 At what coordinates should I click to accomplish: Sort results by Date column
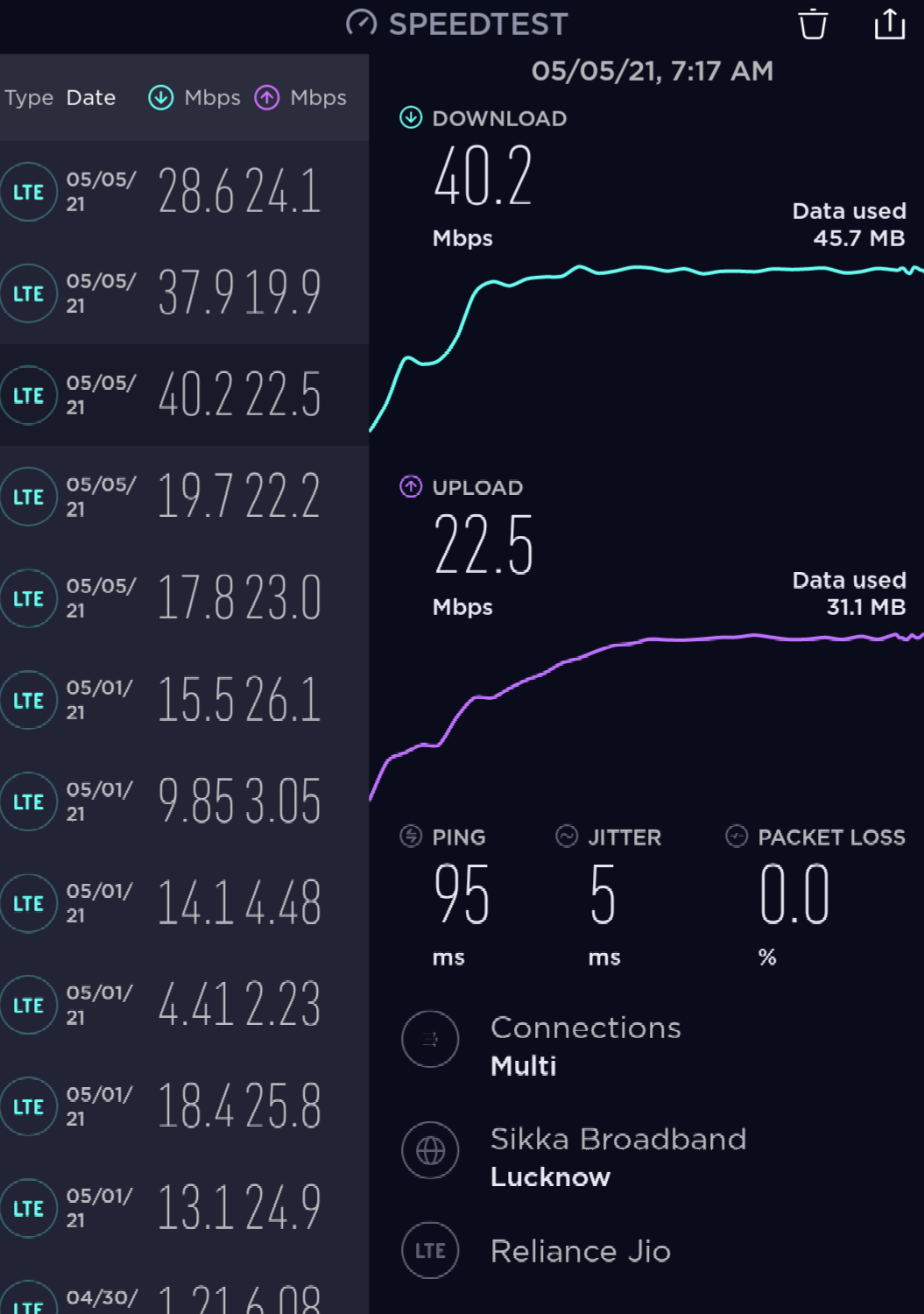[91, 97]
